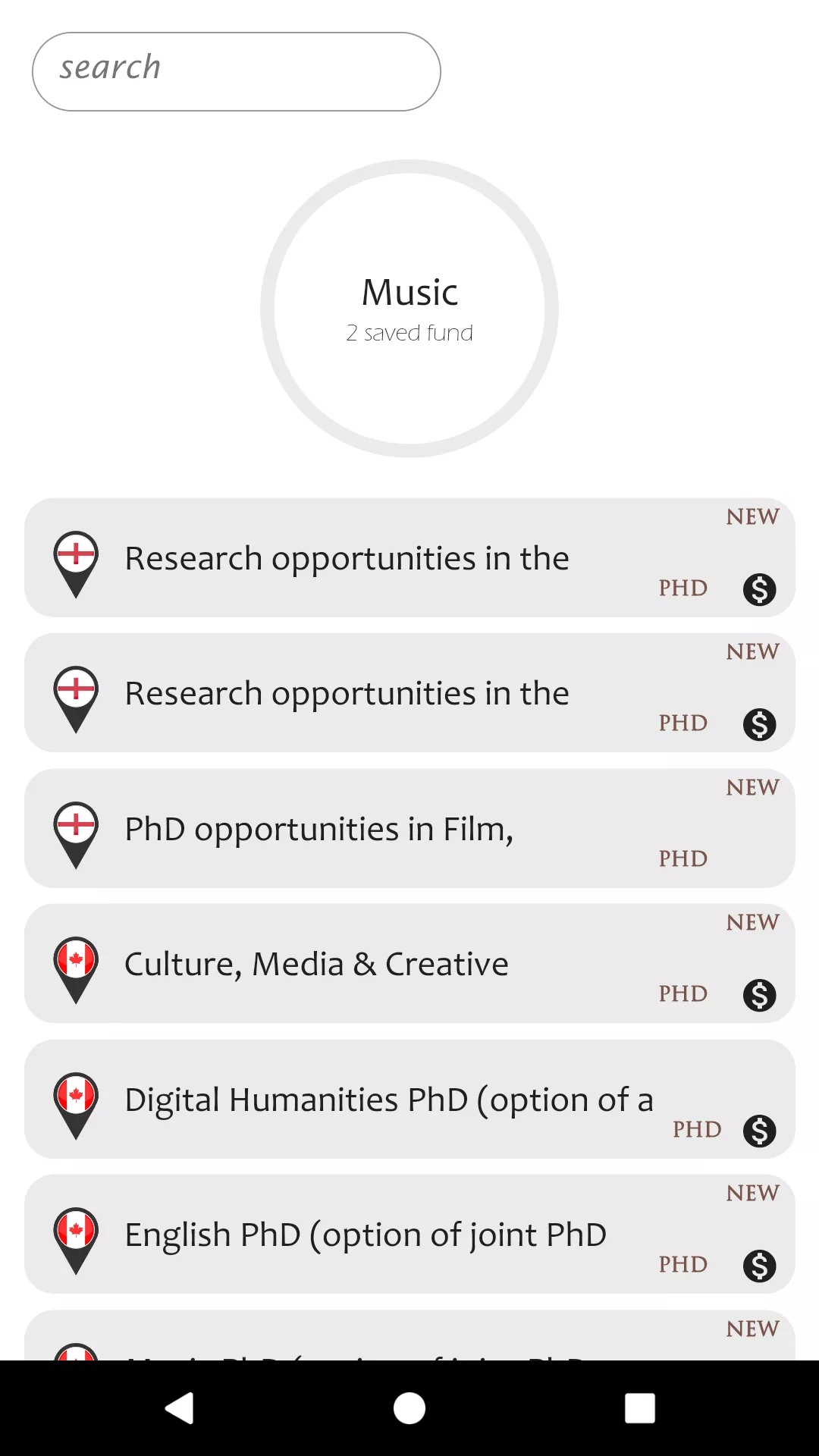This screenshot has width=819, height=1456.
Task: Go back using the system back button
Action: 180,1408
